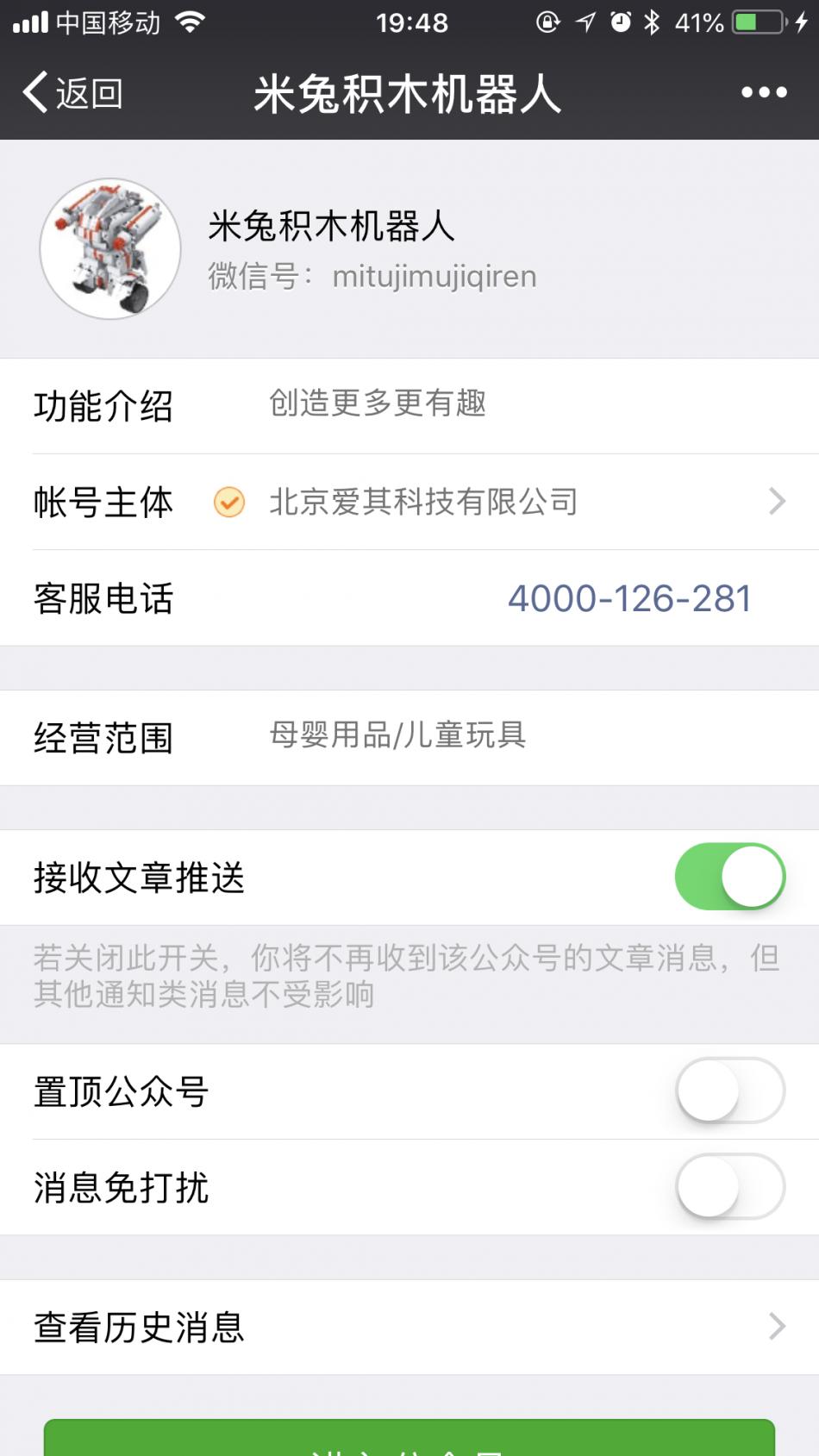Tap the 微信号 mitujimujiqiren text
This screenshot has width=819, height=1456.
pos(372,276)
